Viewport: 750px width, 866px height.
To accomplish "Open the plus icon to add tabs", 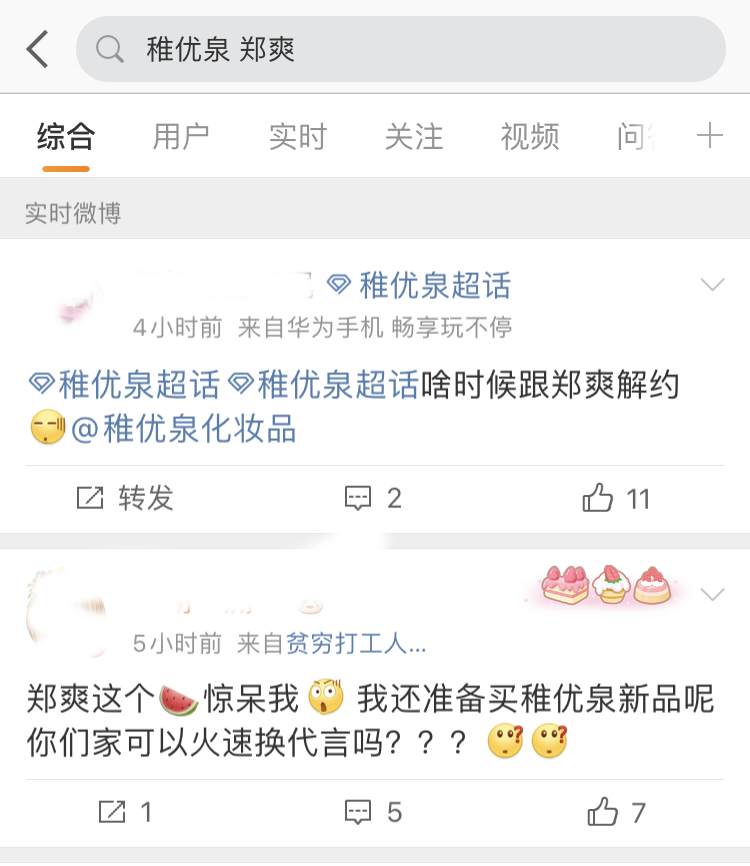I will pyautogui.click(x=709, y=136).
